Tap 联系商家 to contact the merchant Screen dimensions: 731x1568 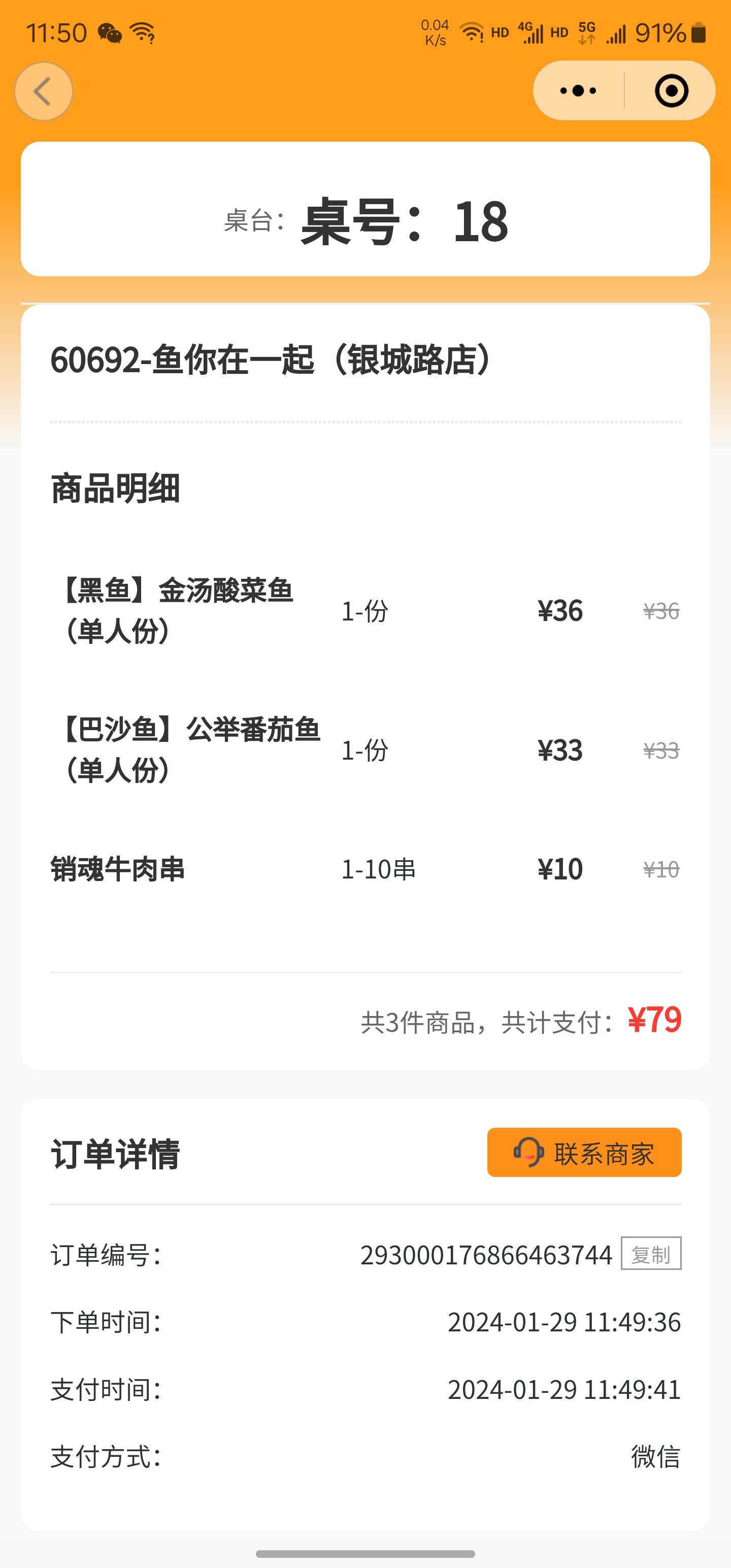pyautogui.click(x=584, y=1152)
